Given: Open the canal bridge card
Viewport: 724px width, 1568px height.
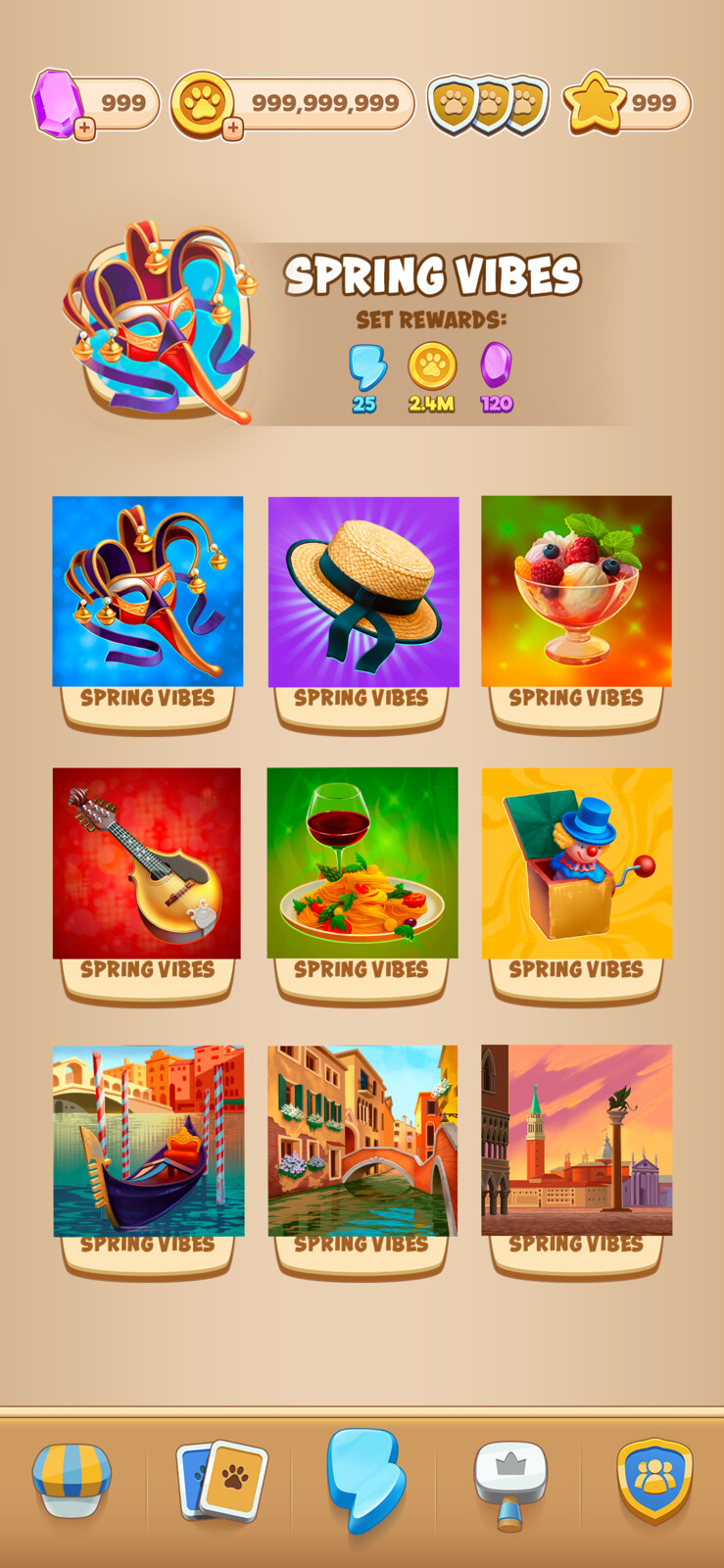Looking at the screenshot, I should tap(362, 1140).
